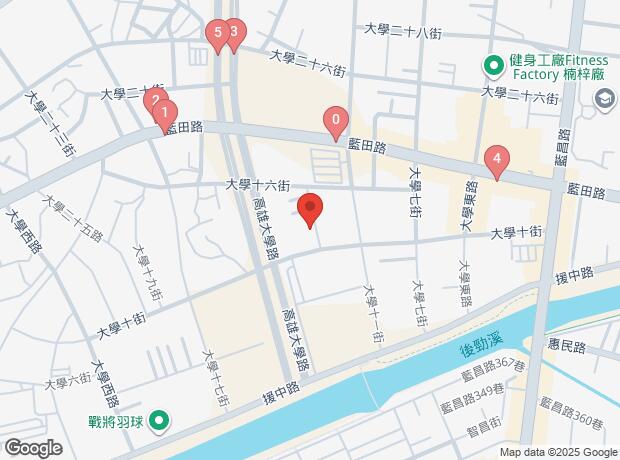Open map marker number 5
This screenshot has width=620, height=460.
[218, 34]
